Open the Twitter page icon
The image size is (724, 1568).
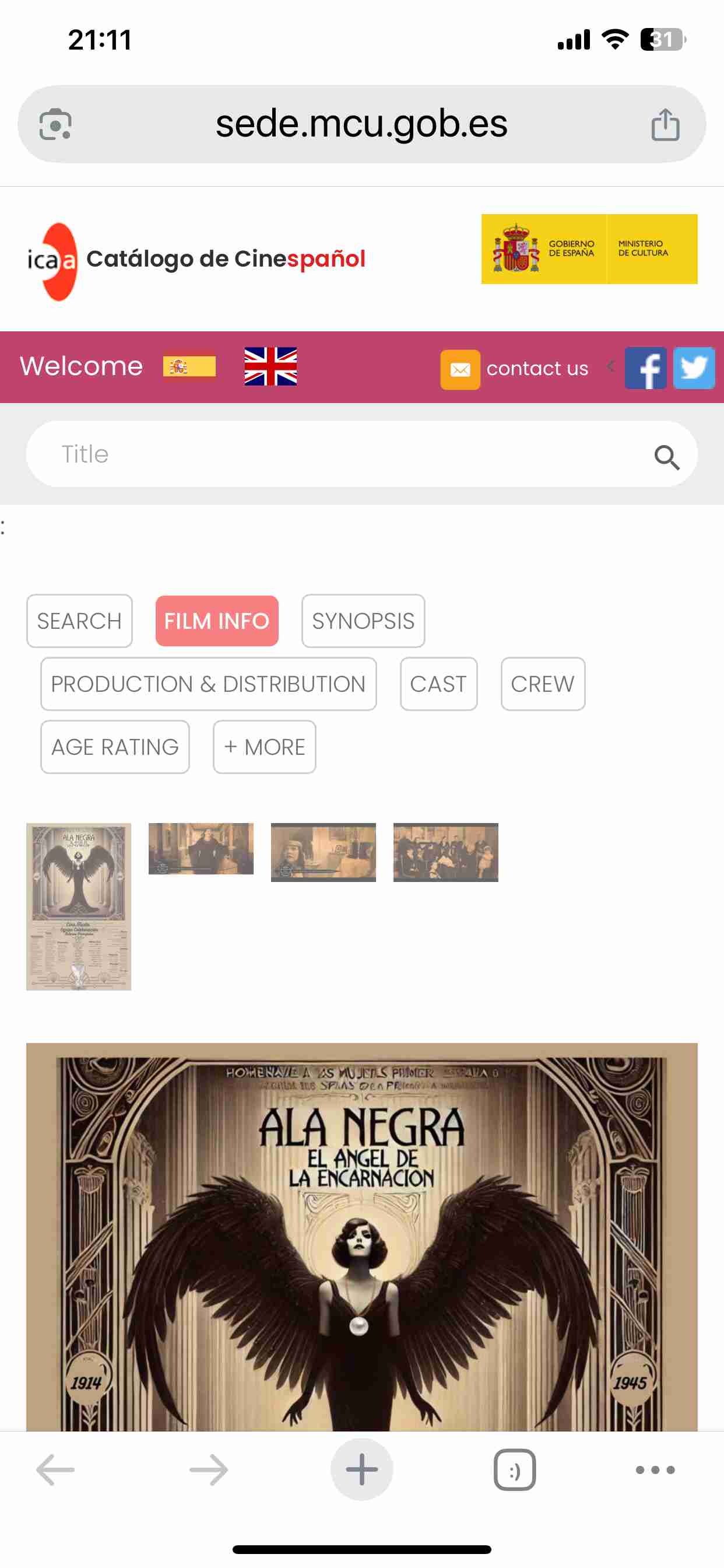point(694,367)
